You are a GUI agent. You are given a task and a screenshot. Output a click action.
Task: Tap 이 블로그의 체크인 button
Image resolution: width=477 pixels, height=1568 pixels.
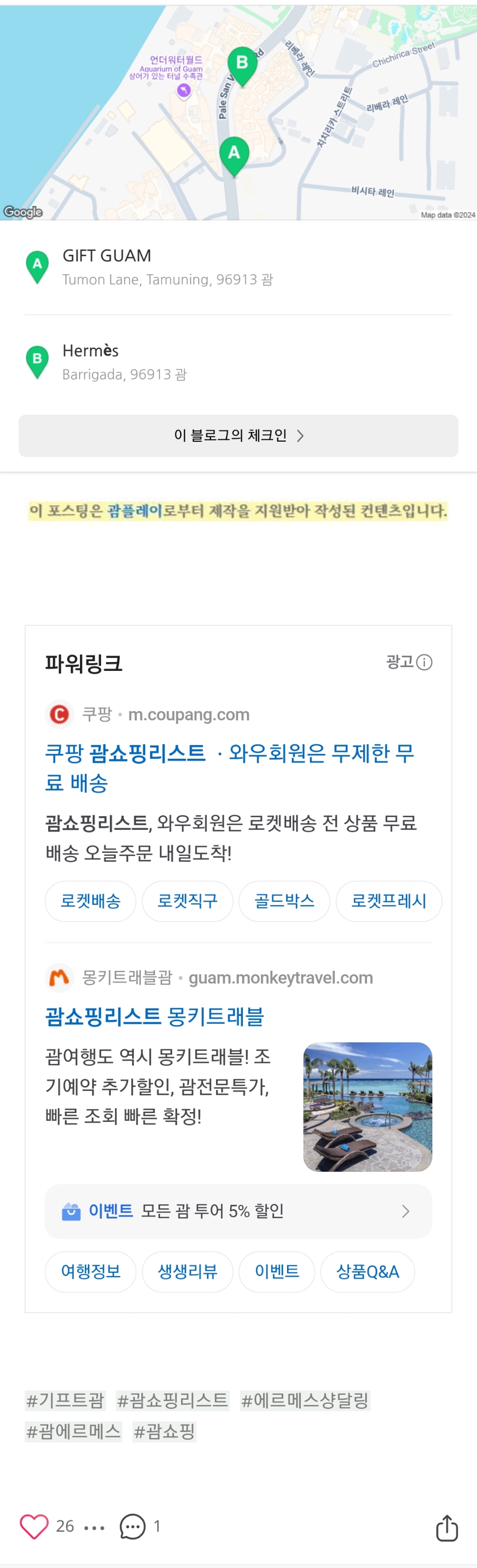(x=238, y=436)
